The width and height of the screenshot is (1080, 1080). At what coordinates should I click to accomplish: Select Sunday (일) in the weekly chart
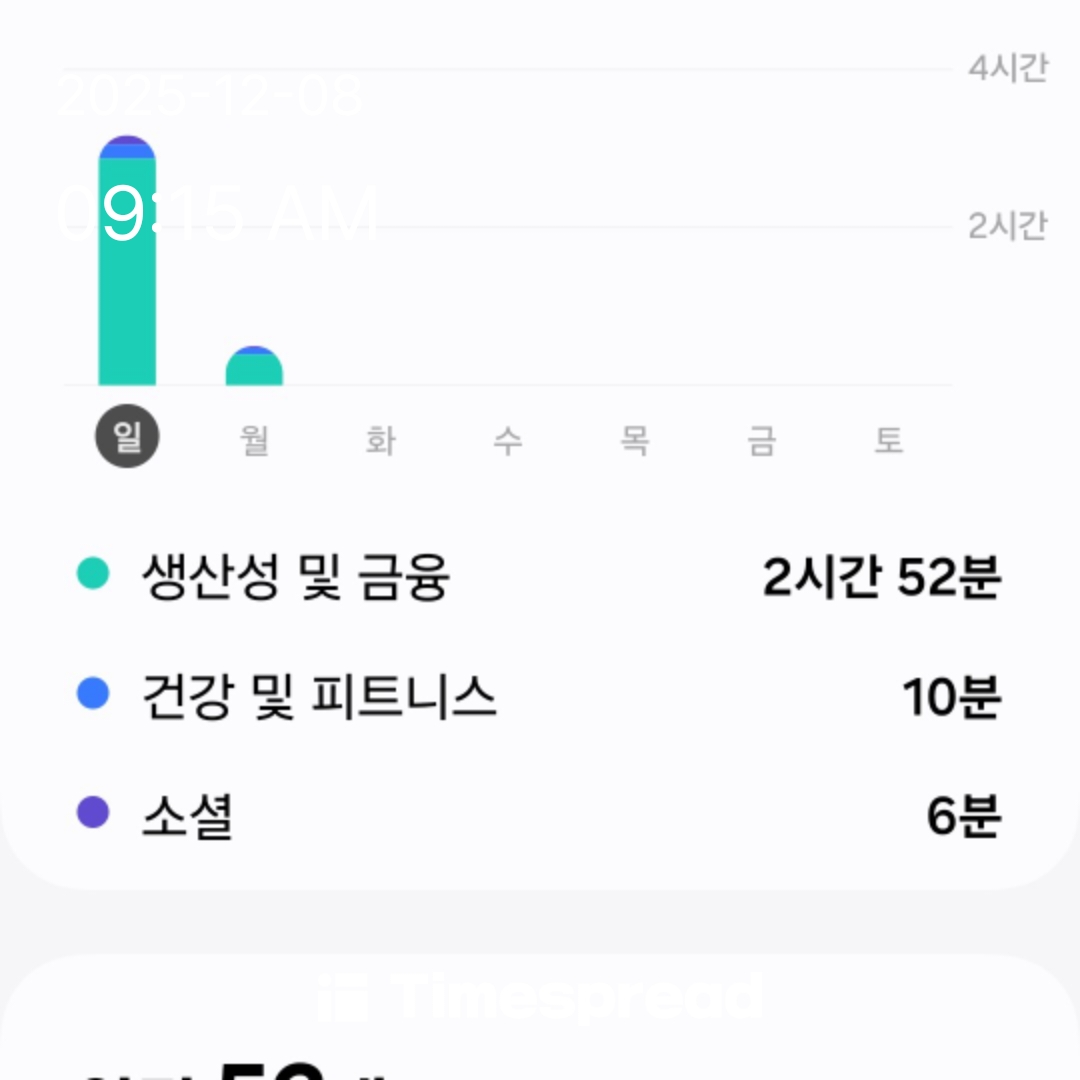pos(127,438)
